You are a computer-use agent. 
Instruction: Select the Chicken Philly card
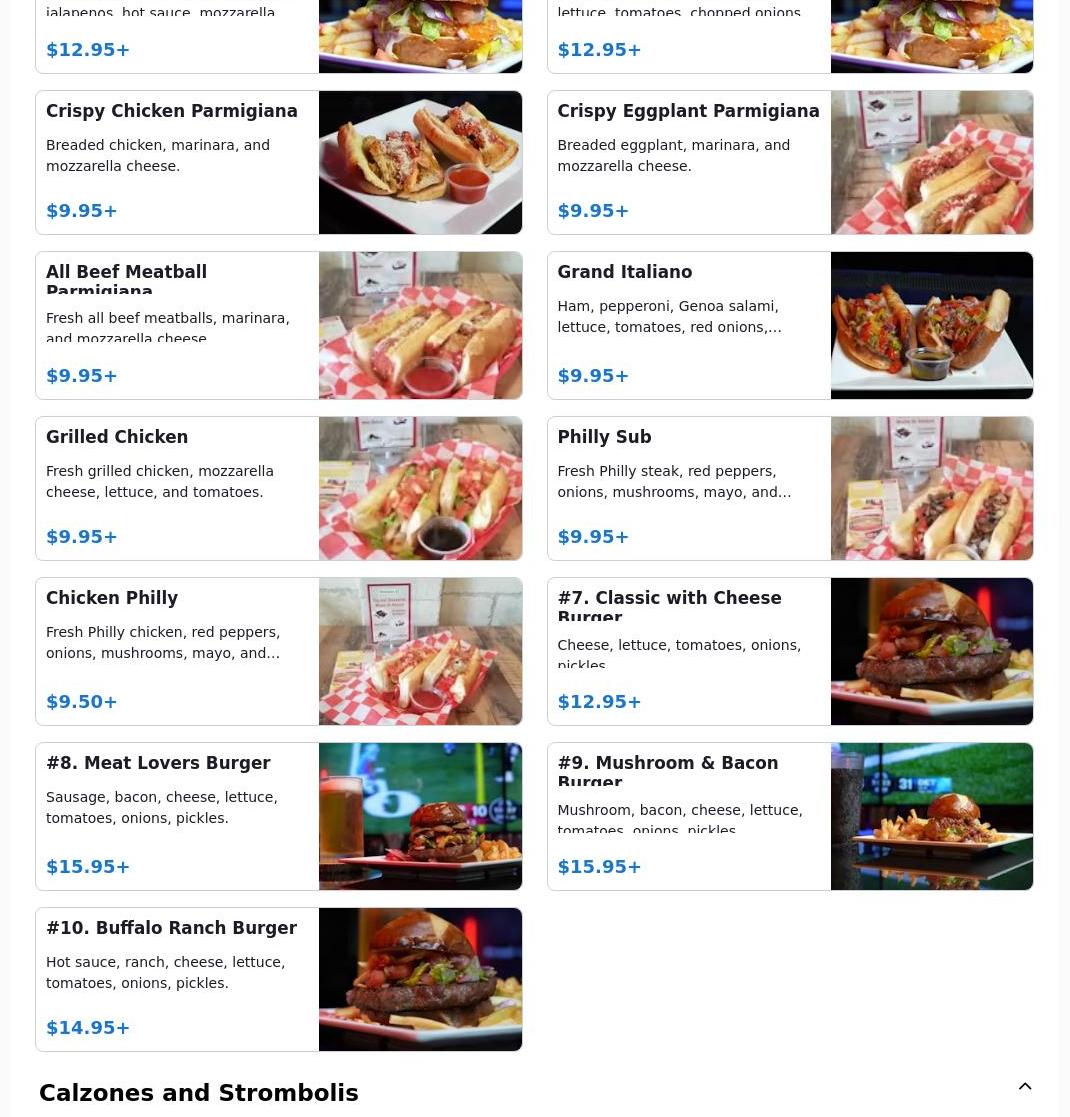coord(278,651)
